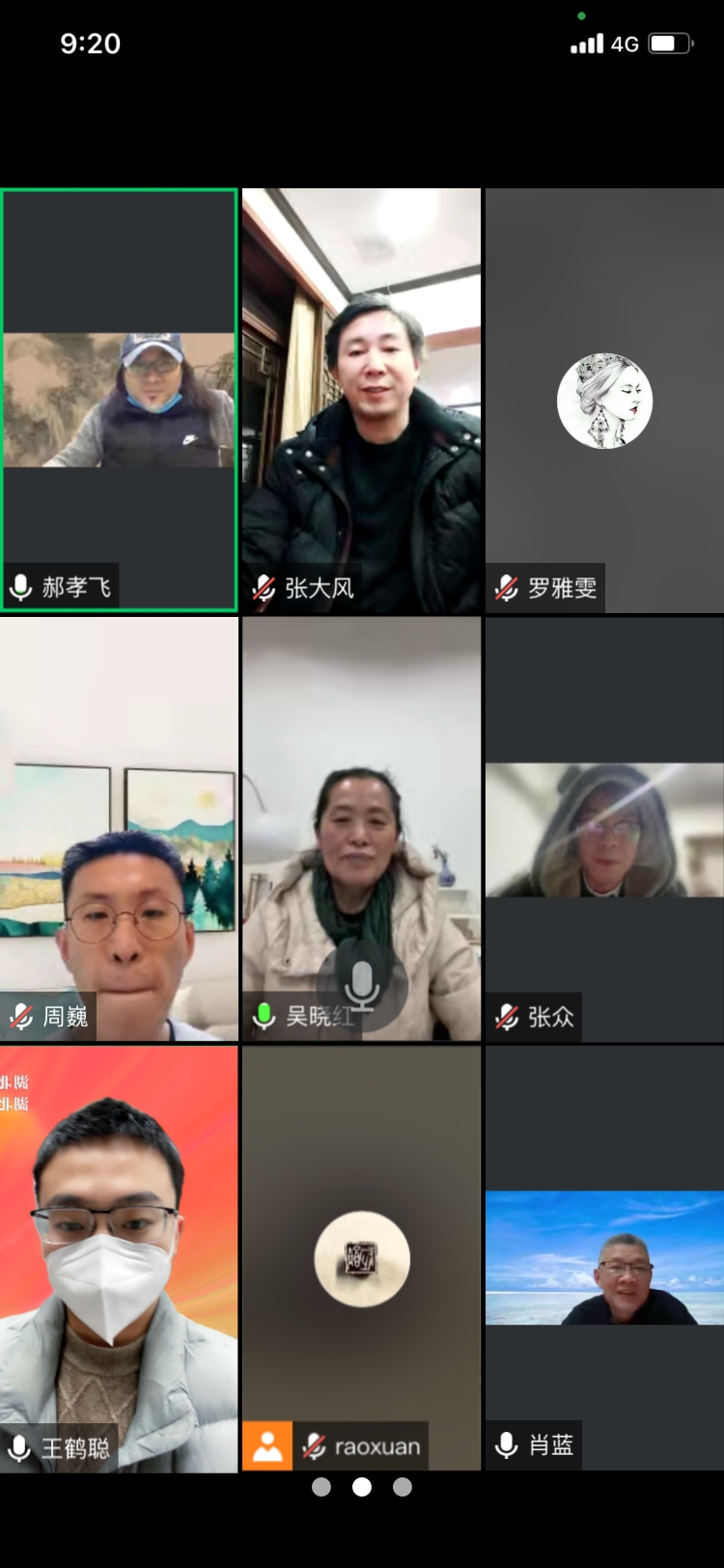This screenshot has width=724, height=1568.
Task: Tap 罗雅雯's participant tile
Action: pos(604,400)
